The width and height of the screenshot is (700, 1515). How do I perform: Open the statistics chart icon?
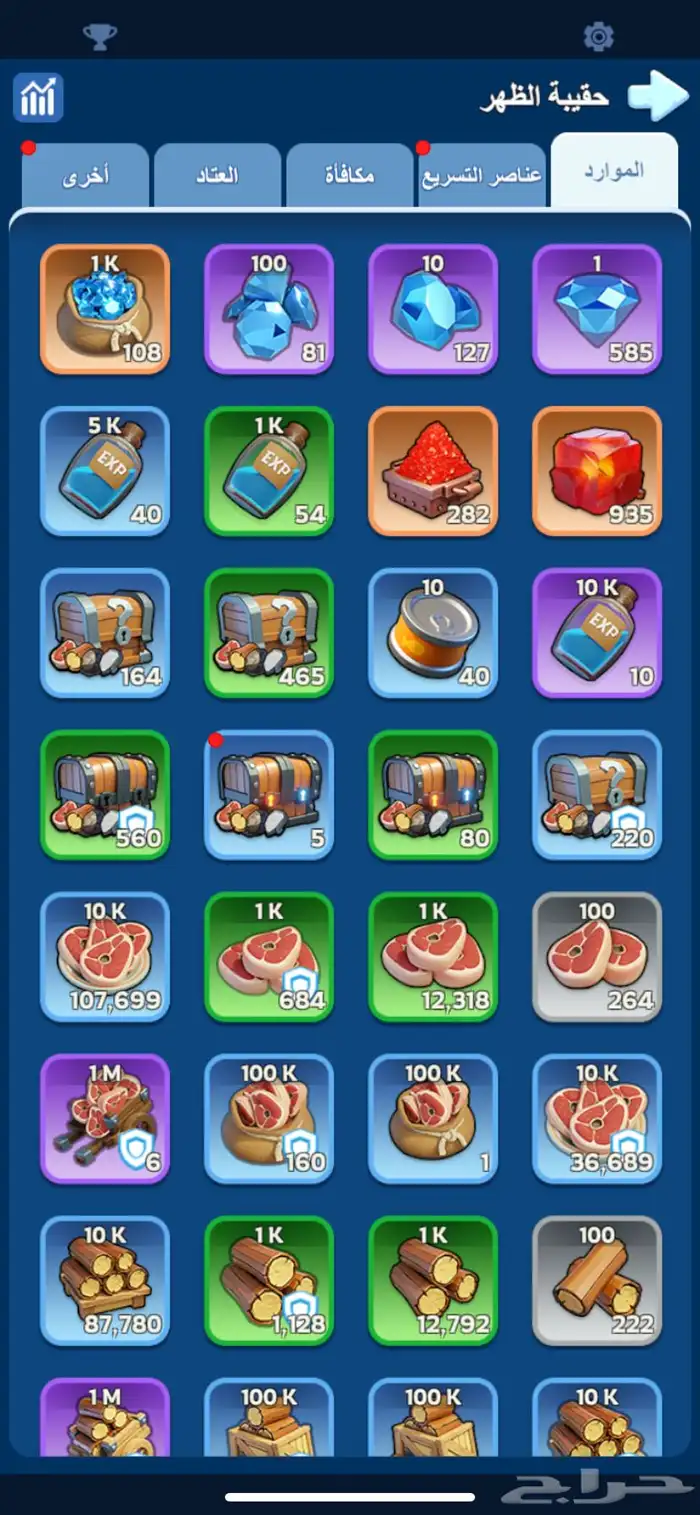pyautogui.click(x=38, y=97)
